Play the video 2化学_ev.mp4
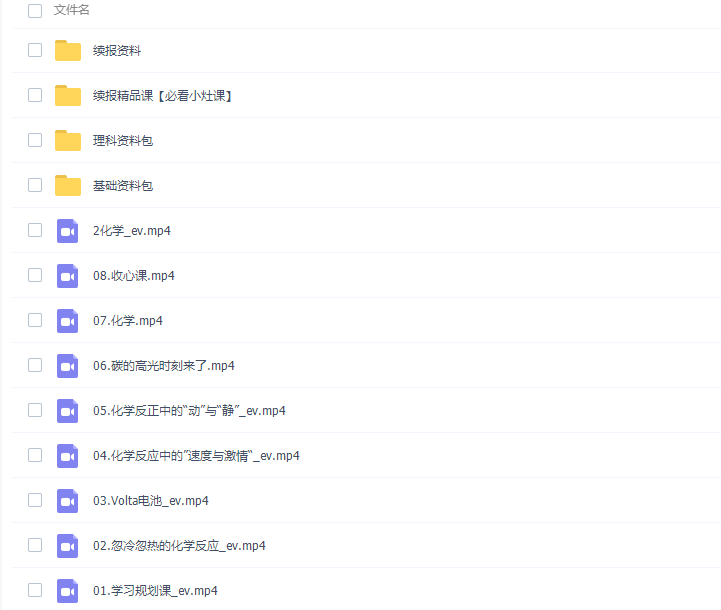This screenshot has width=721, height=610. pos(131,231)
